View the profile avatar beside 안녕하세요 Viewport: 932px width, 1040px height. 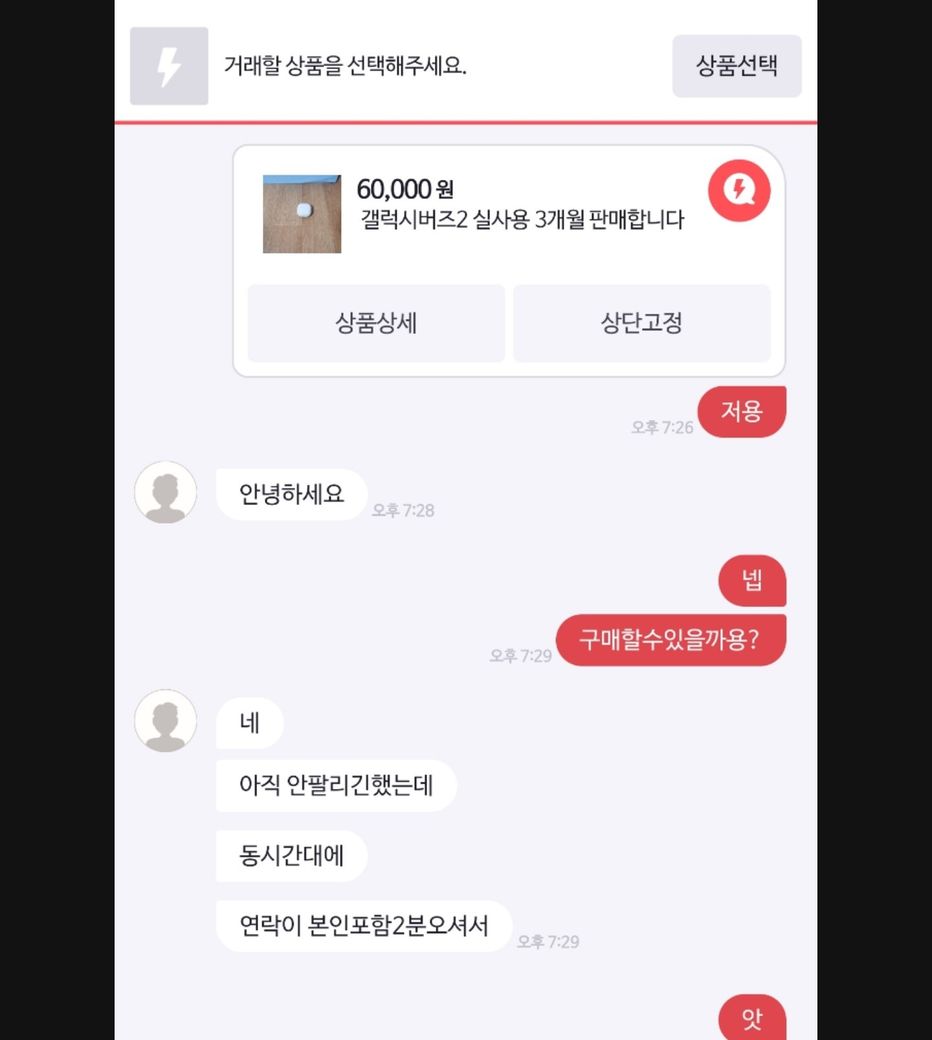click(165, 492)
